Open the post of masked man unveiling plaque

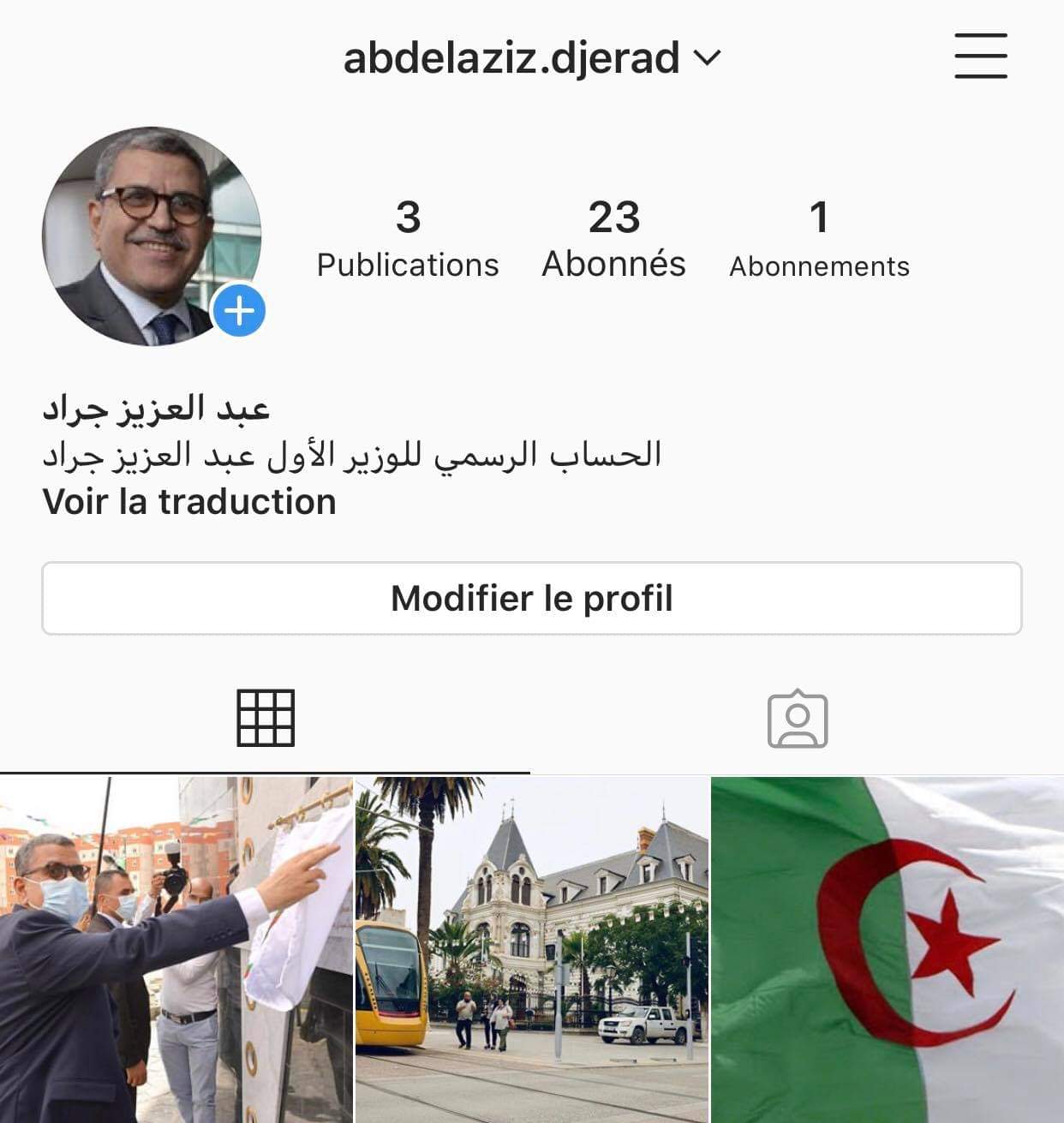point(176,949)
